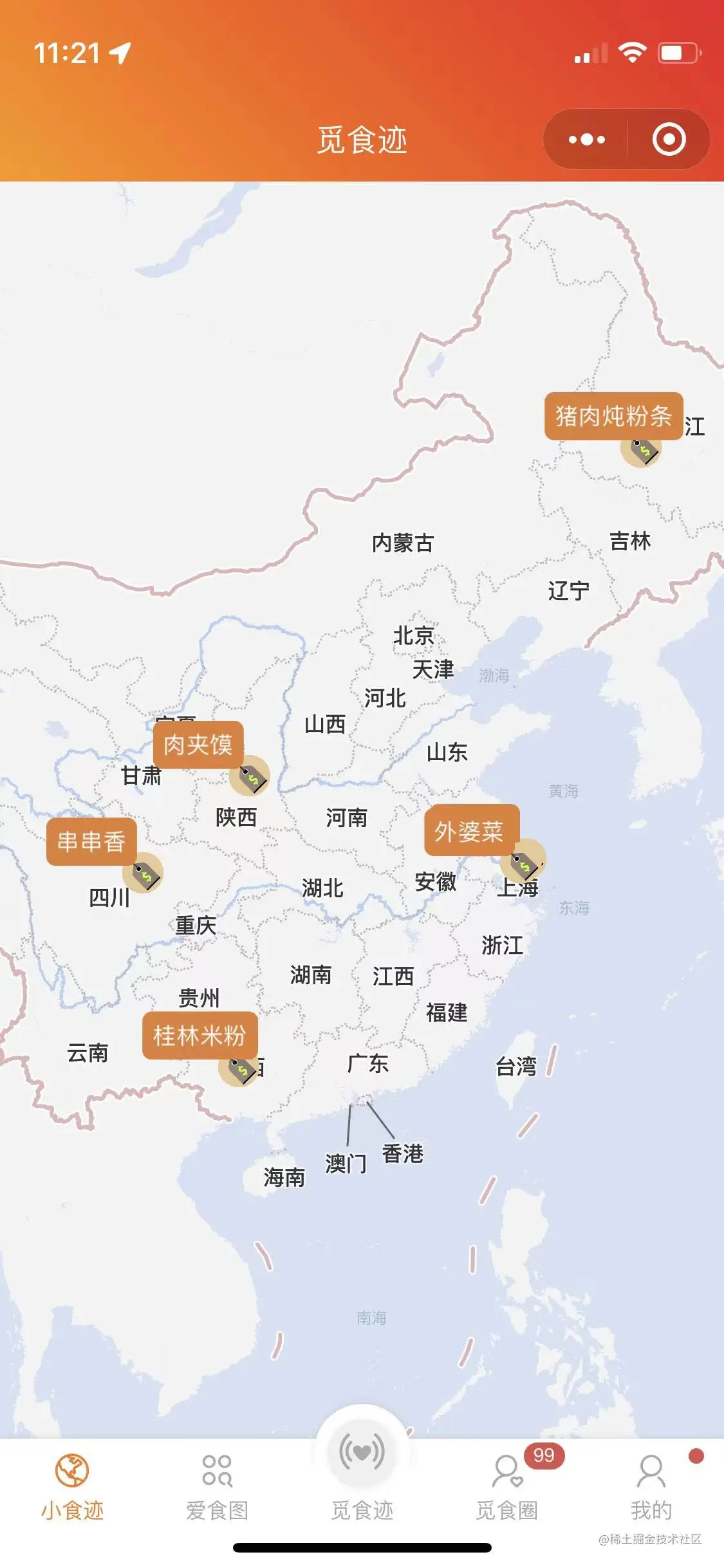Open the mini program more-options menu
The width and height of the screenshot is (724, 1568).
click(586, 139)
